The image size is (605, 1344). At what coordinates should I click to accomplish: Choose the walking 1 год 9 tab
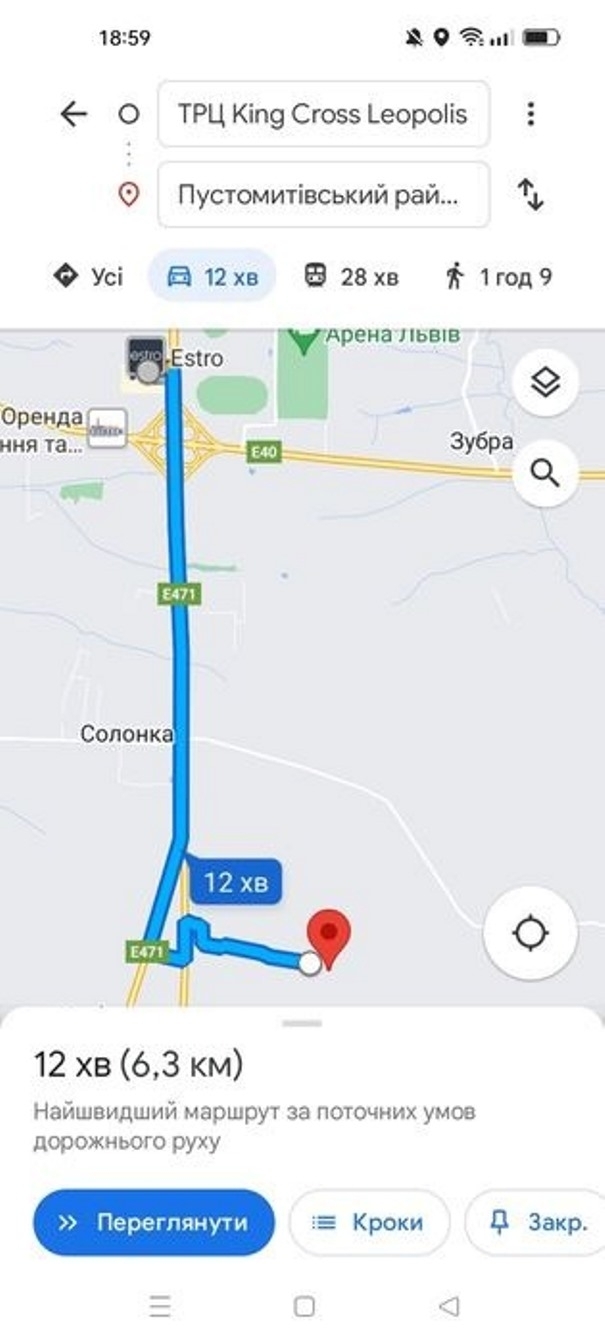[x=497, y=276]
